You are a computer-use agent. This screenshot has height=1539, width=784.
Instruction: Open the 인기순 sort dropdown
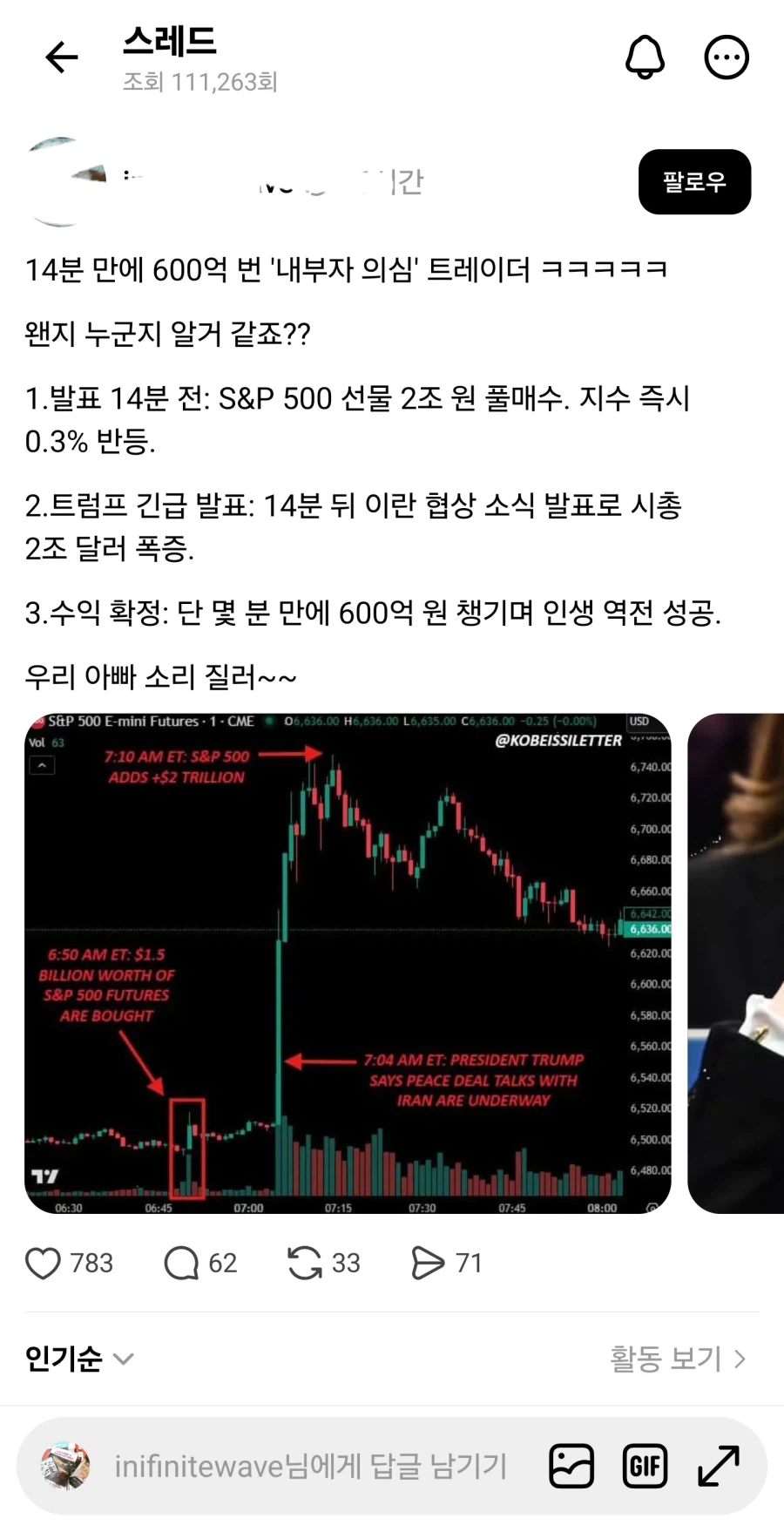click(x=77, y=1358)
